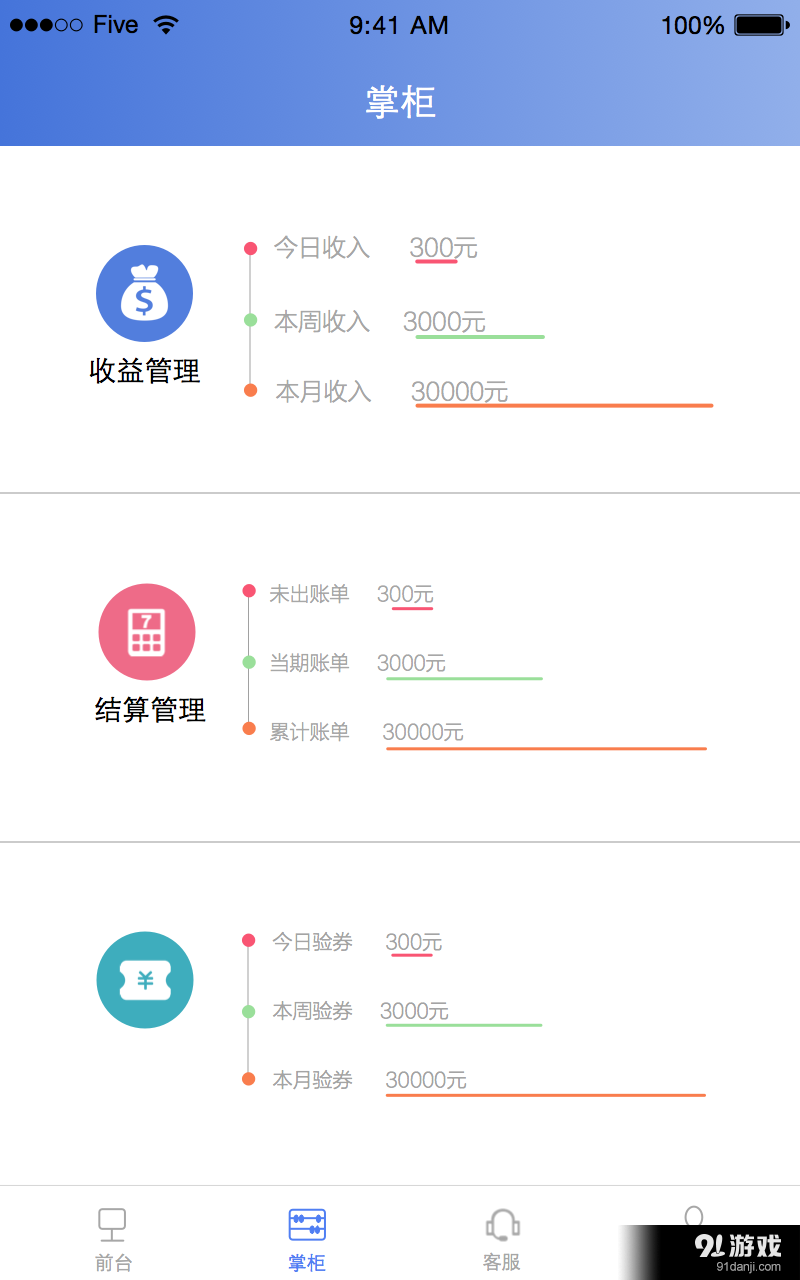Open the blue money bag income icon
800x1280 pixels.
point(144,293)
